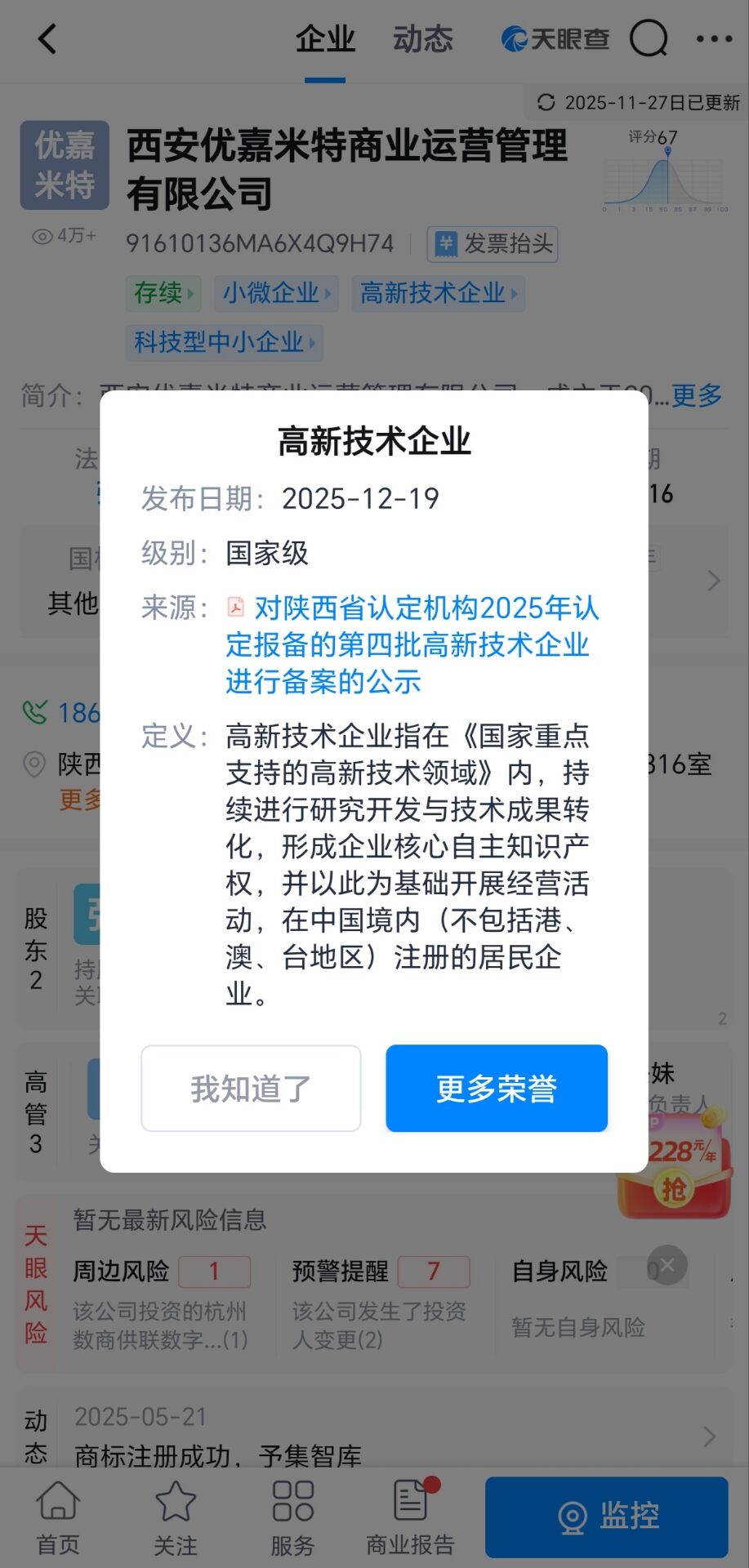Open 商业报告 in the bottom bar
Image resolution: width=749 pixels, height=1568 pixels.
click(x=410, y=1518)
